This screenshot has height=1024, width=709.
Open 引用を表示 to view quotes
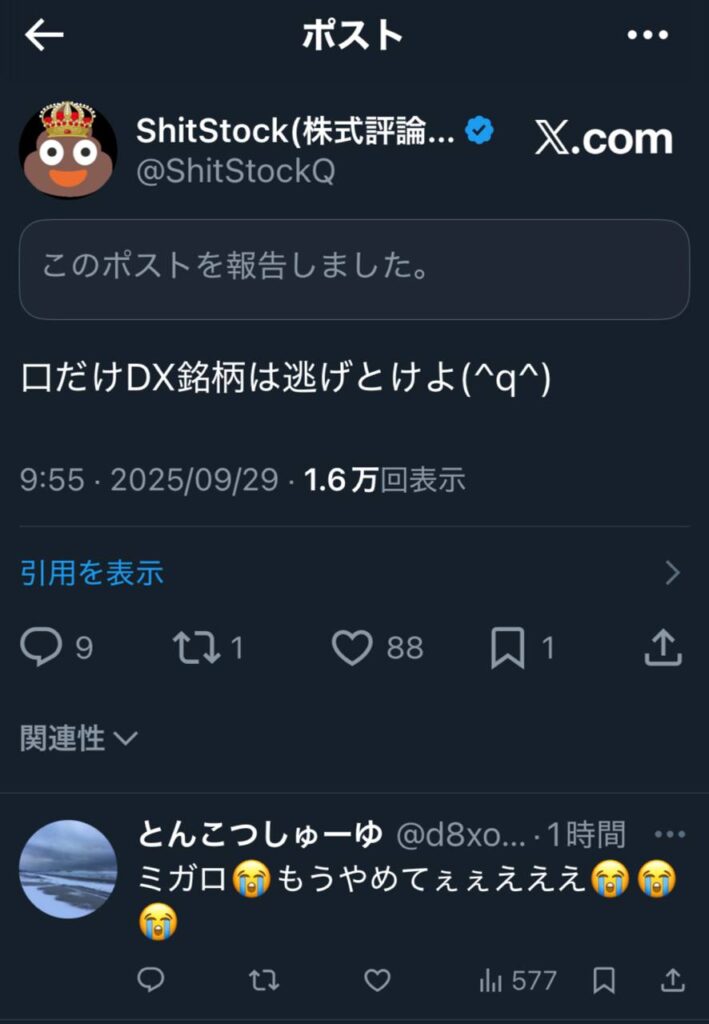click(92, 573)
